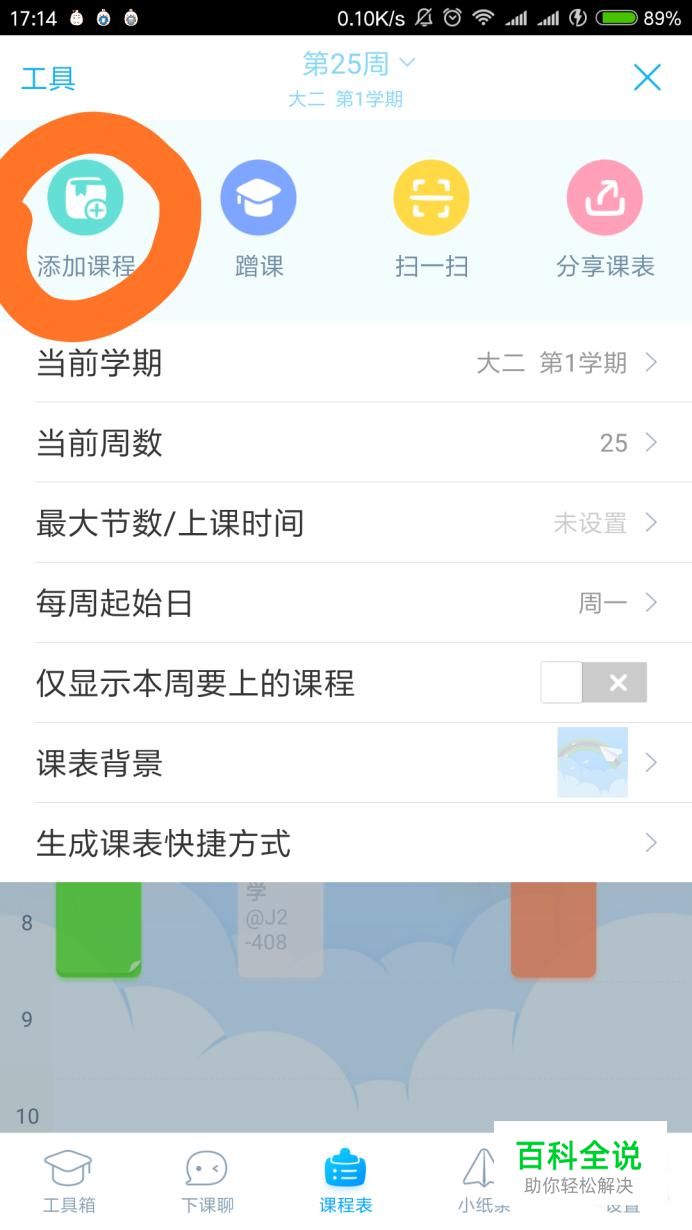Change 当前周数 value
Viewport: 692px width, 1230px height.
(x=346, y=443)
